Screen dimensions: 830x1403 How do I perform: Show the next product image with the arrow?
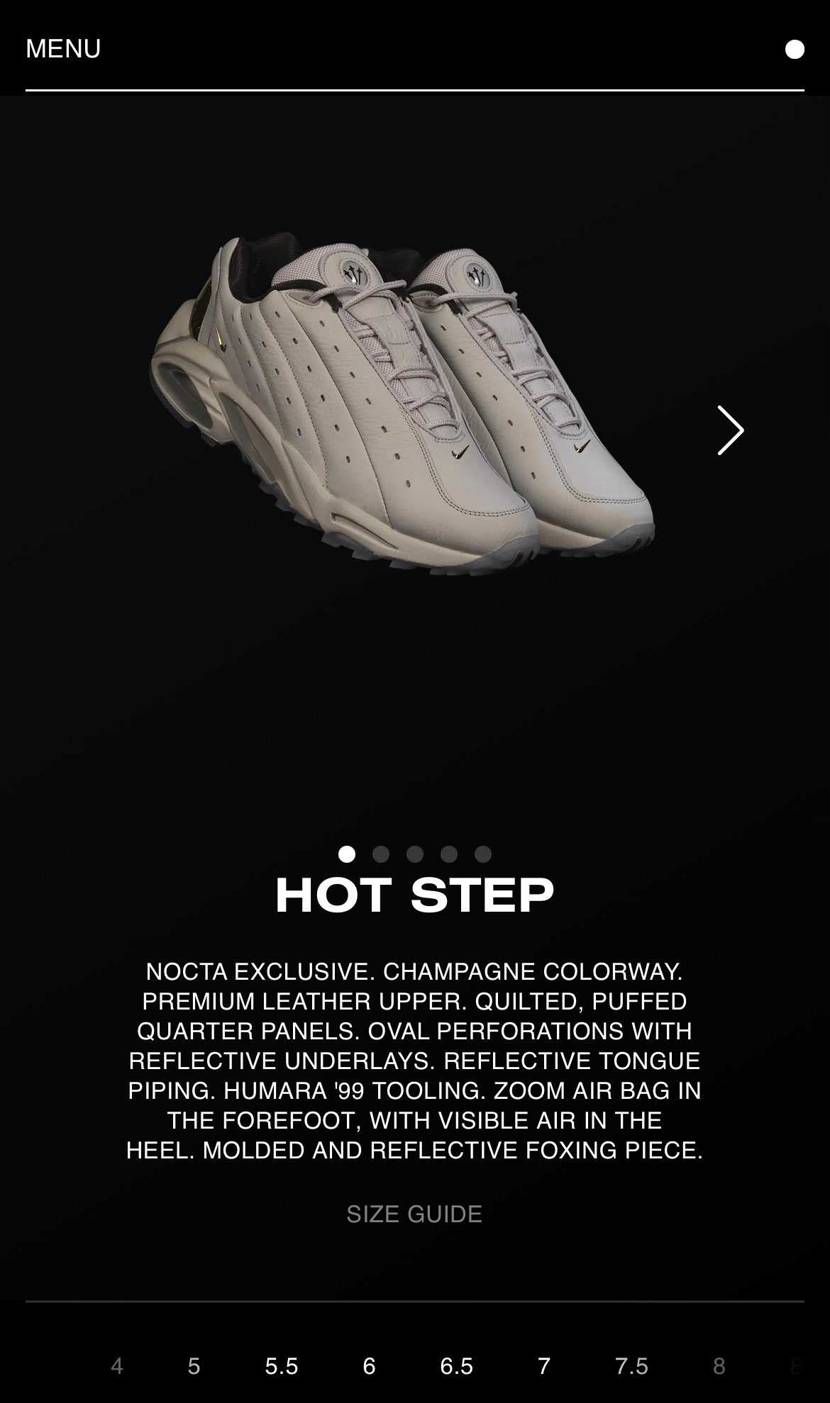click(731, 430)
